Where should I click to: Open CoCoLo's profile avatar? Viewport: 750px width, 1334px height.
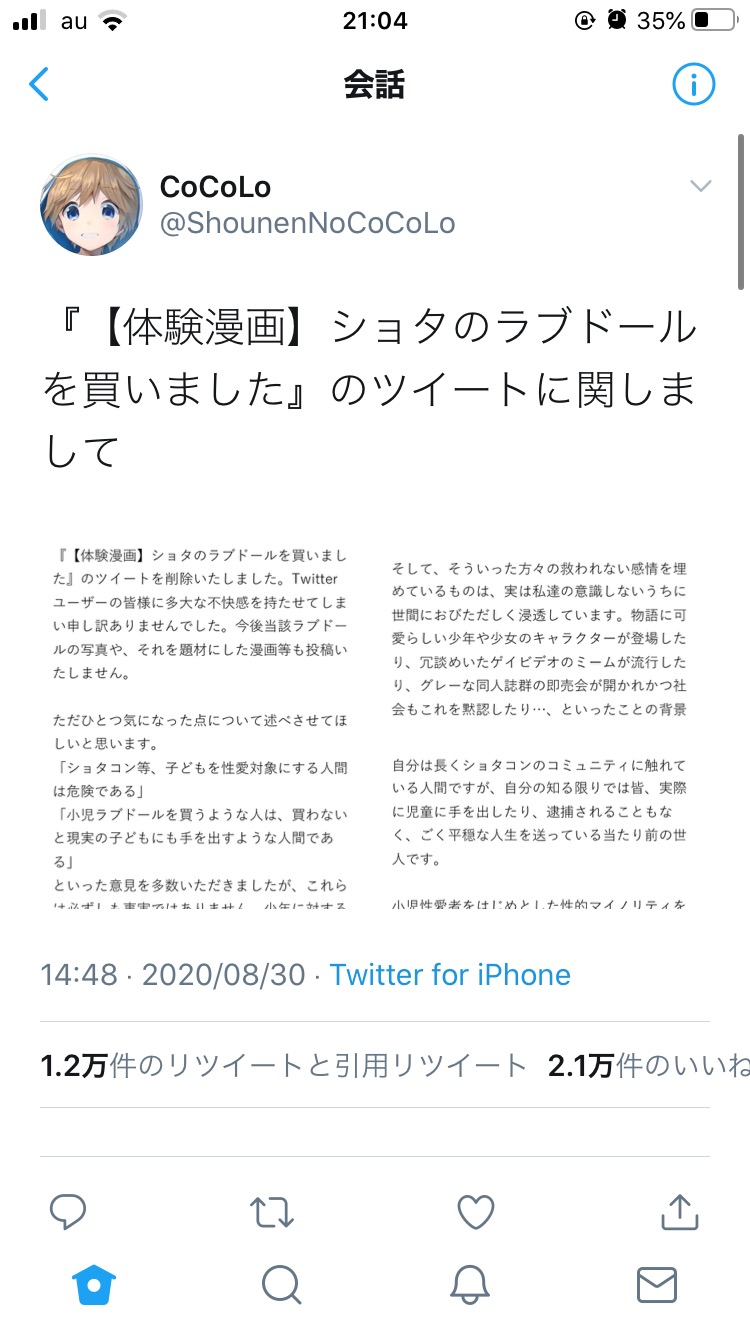[x=91, y=205]
